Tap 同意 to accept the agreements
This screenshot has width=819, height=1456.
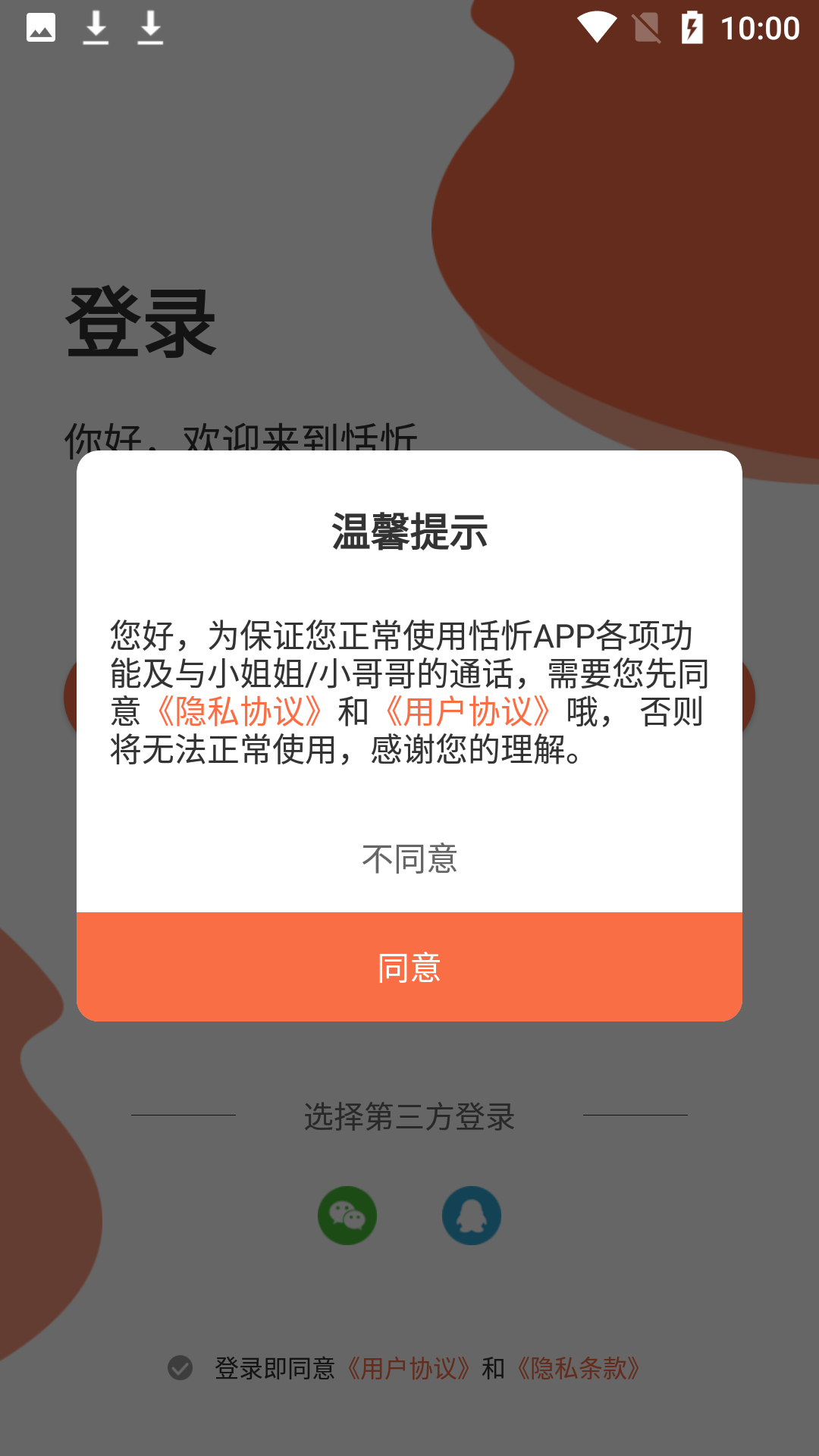[x=409, y=967]
